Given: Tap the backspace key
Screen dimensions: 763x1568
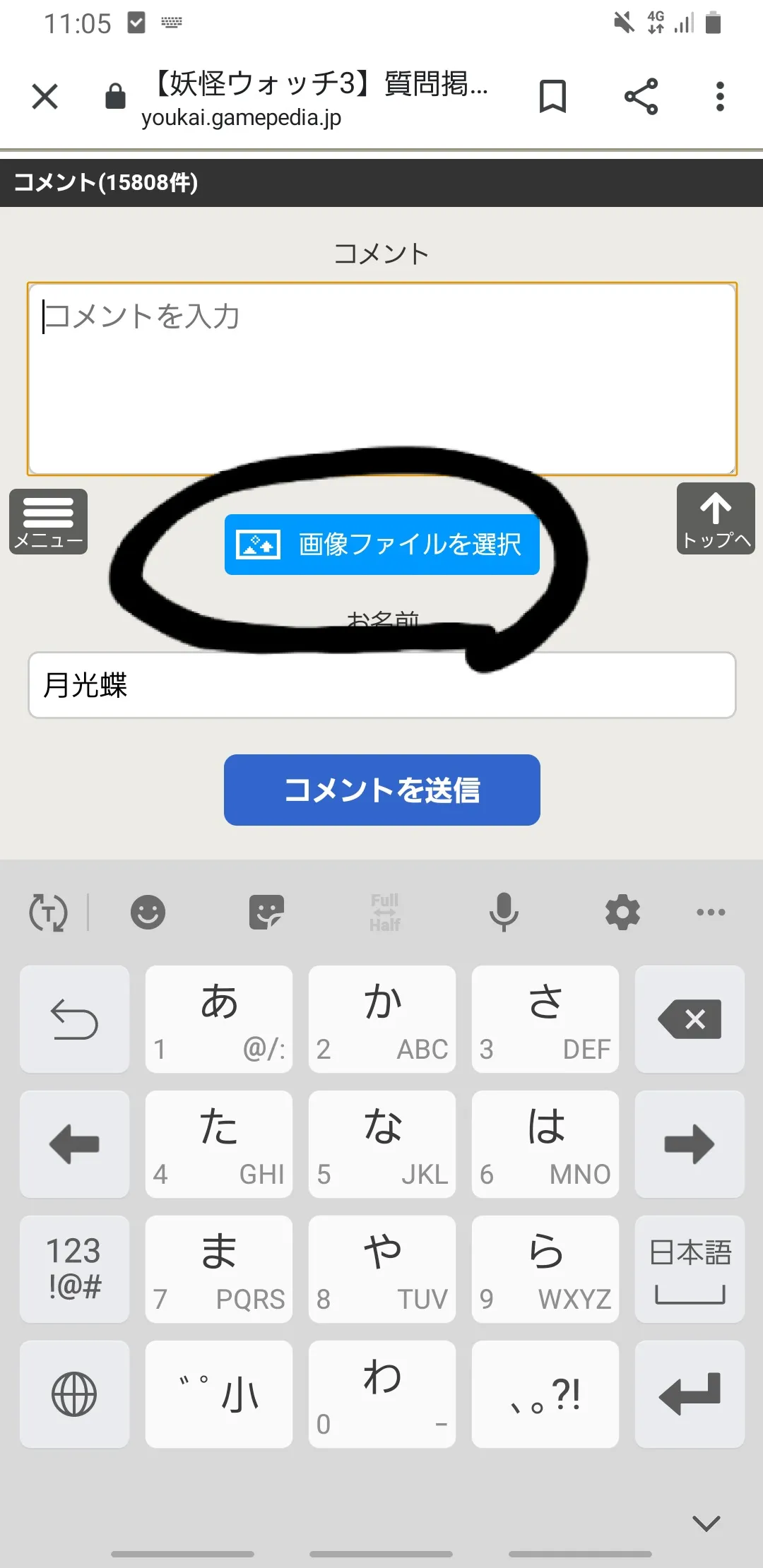Looking at the screenshot, I should (690, 1019).
